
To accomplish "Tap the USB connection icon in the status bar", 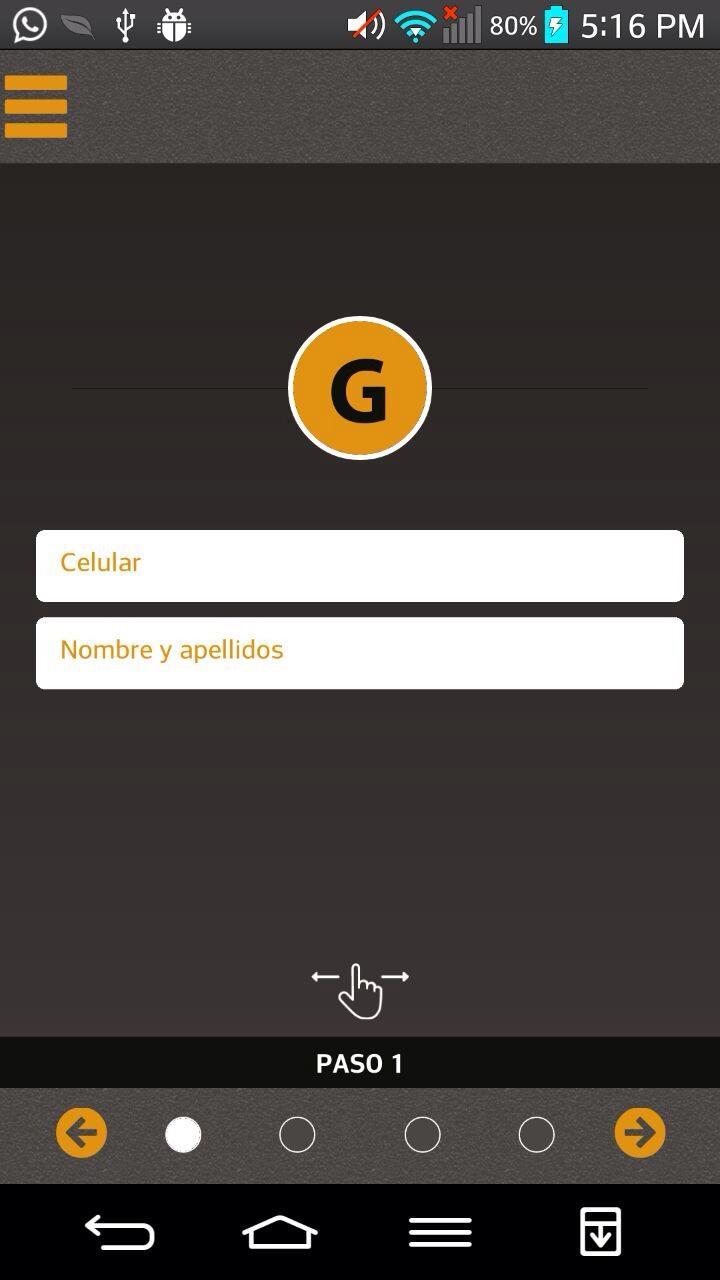I will (124, 25).
